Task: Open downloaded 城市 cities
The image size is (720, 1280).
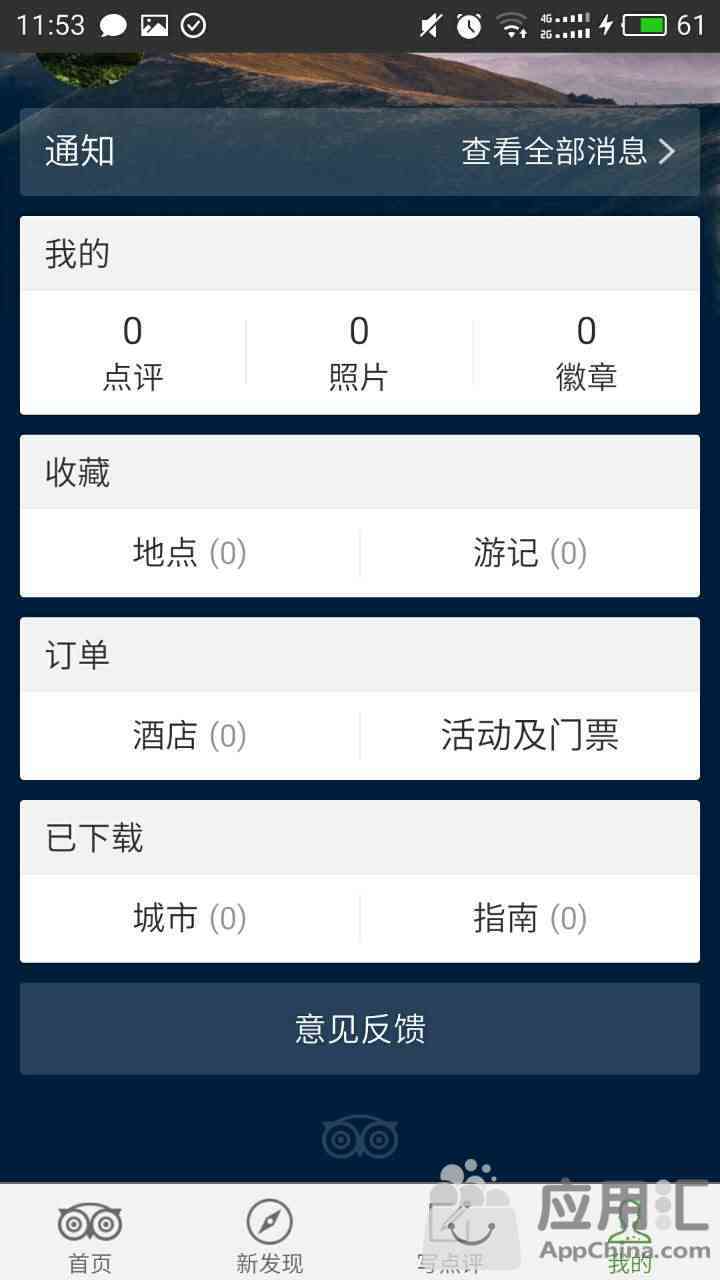Action: (x=190, y=919)
